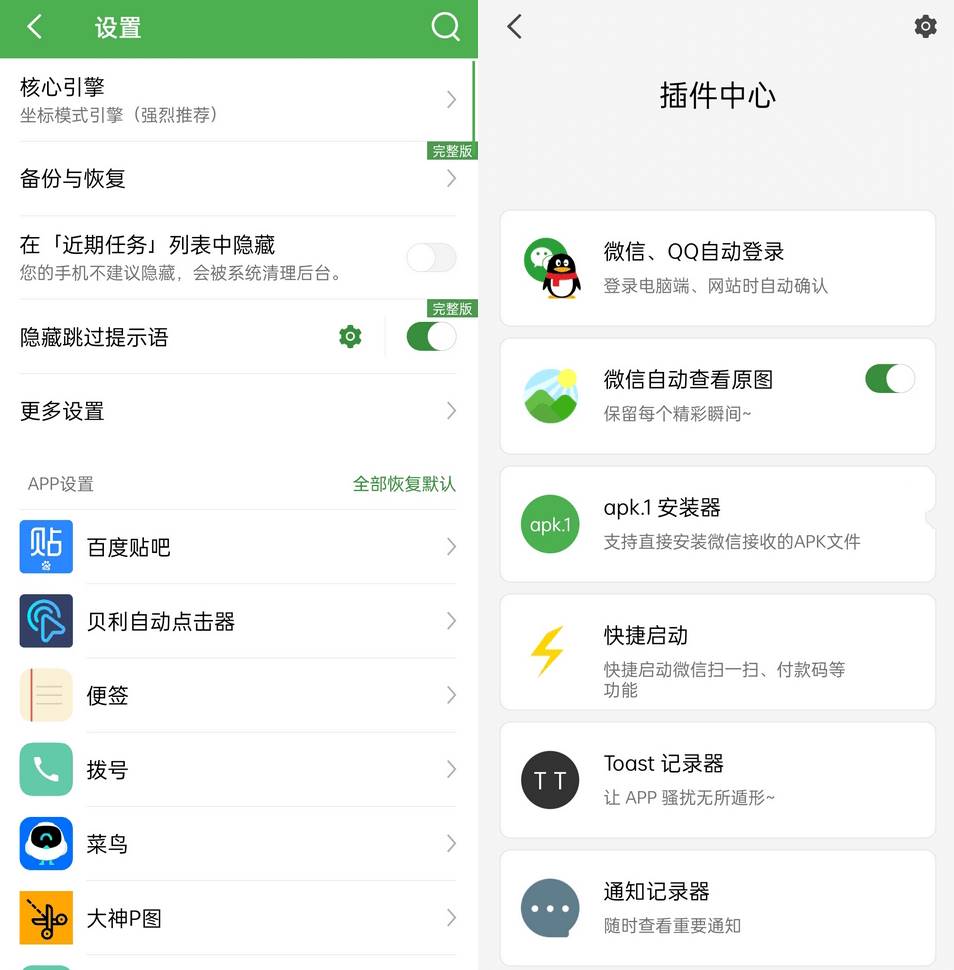This screenshot has height=970, width=954.
Task: Open gear settings for 隐藏跳过提示语
Action: pos(350,337)
